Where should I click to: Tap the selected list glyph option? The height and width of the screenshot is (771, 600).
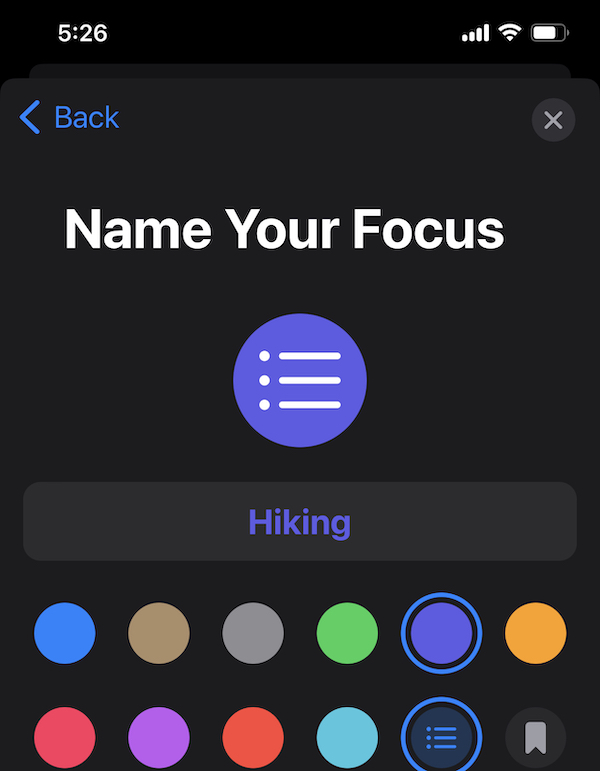tap(441, 738)
